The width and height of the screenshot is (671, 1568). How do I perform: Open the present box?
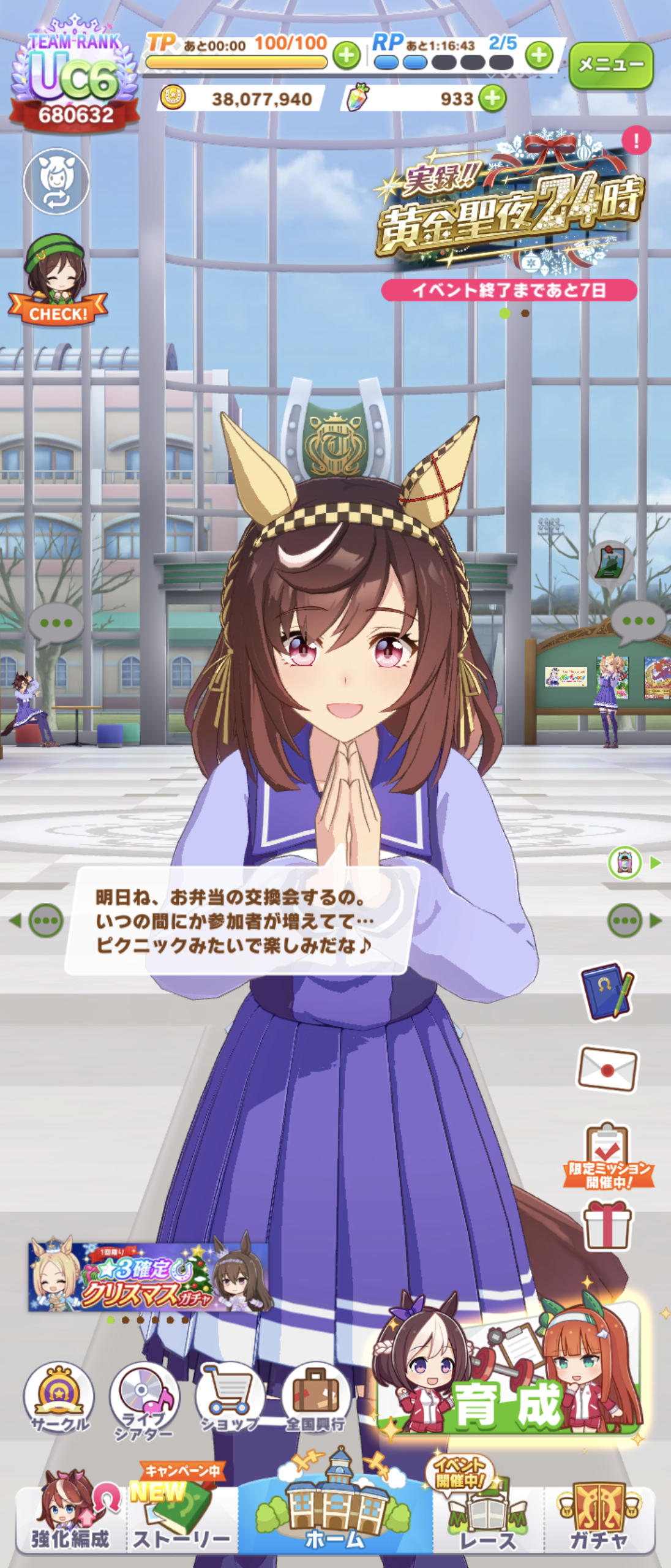(607, 1225)
